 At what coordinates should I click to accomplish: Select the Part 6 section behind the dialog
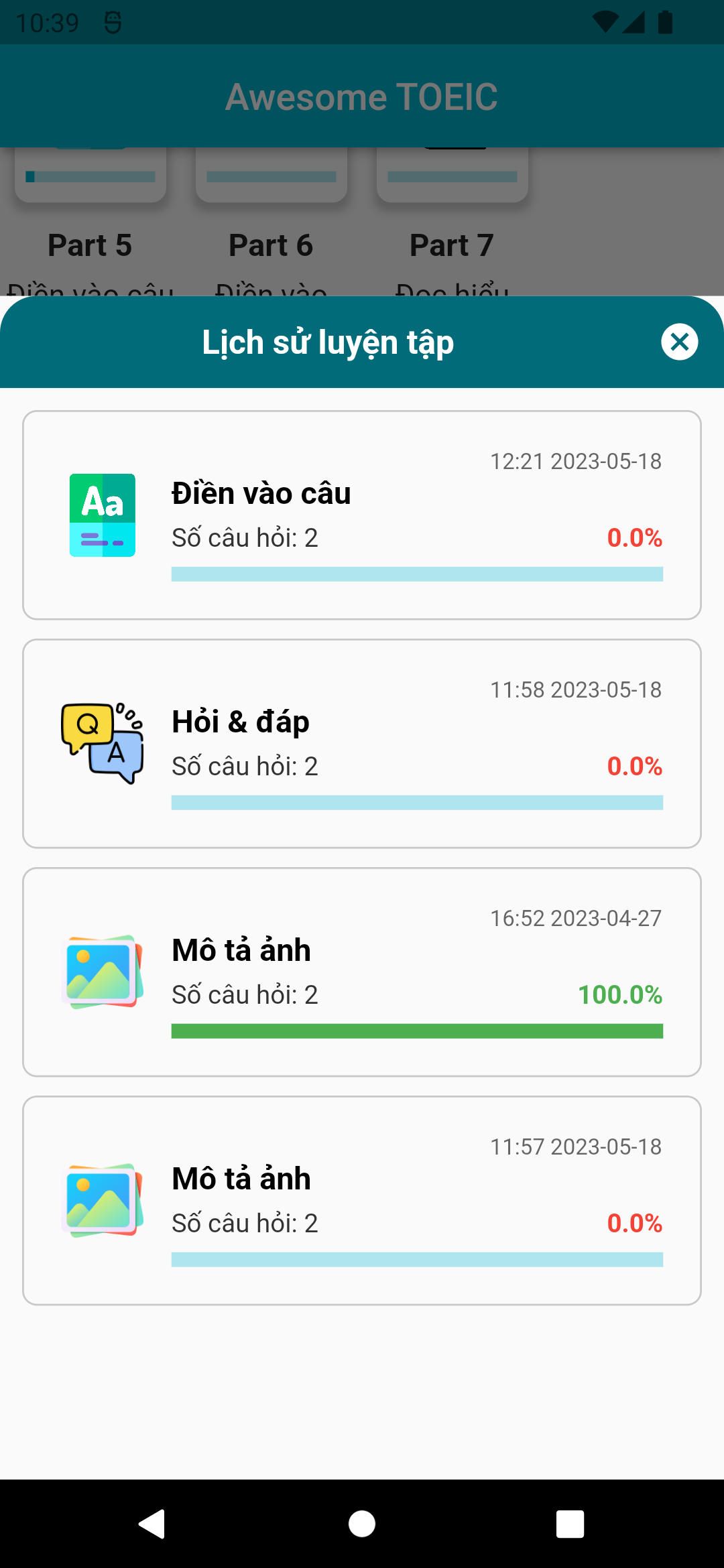[271, 245]
